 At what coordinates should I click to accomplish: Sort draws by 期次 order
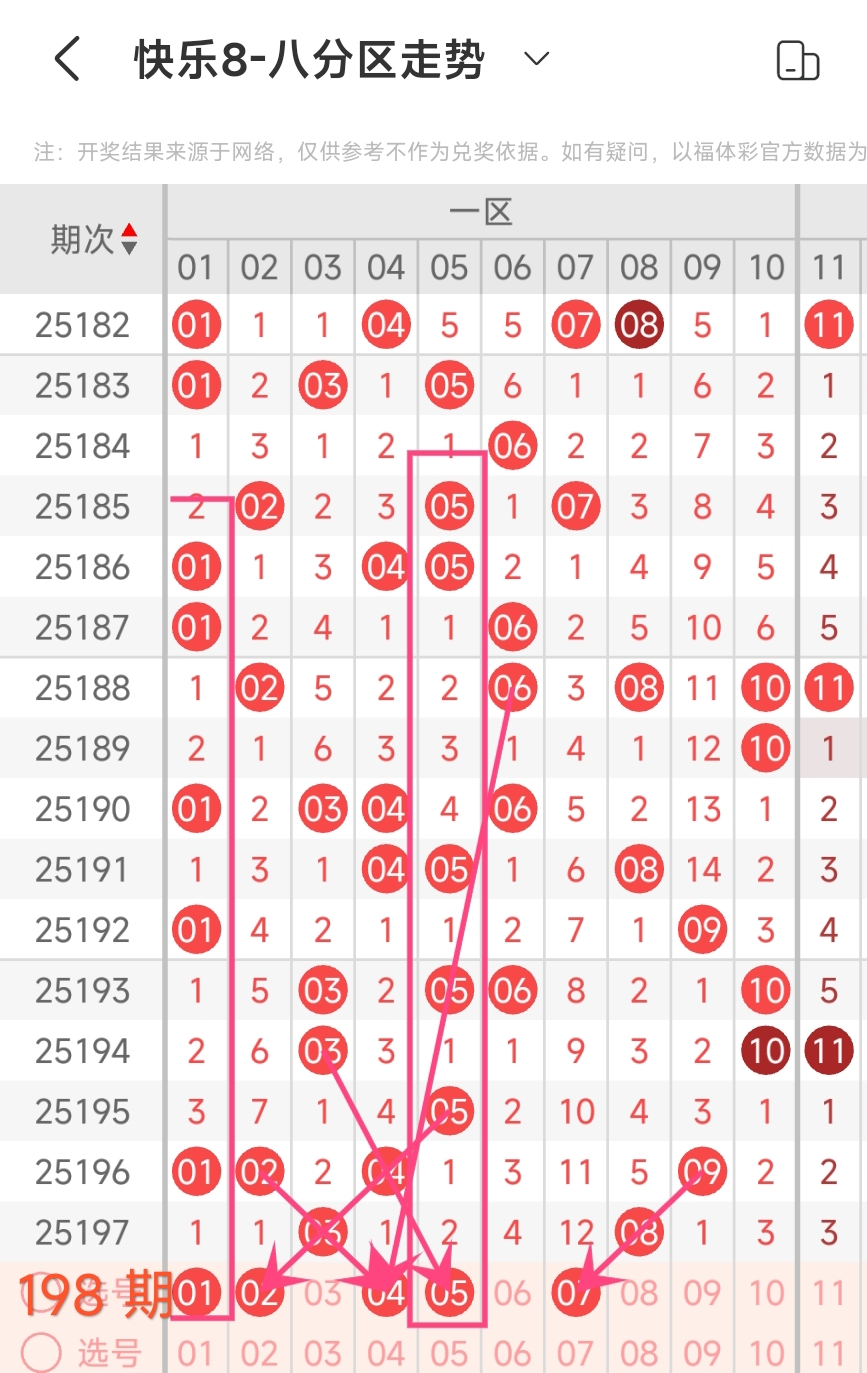[x=129, y=239]
